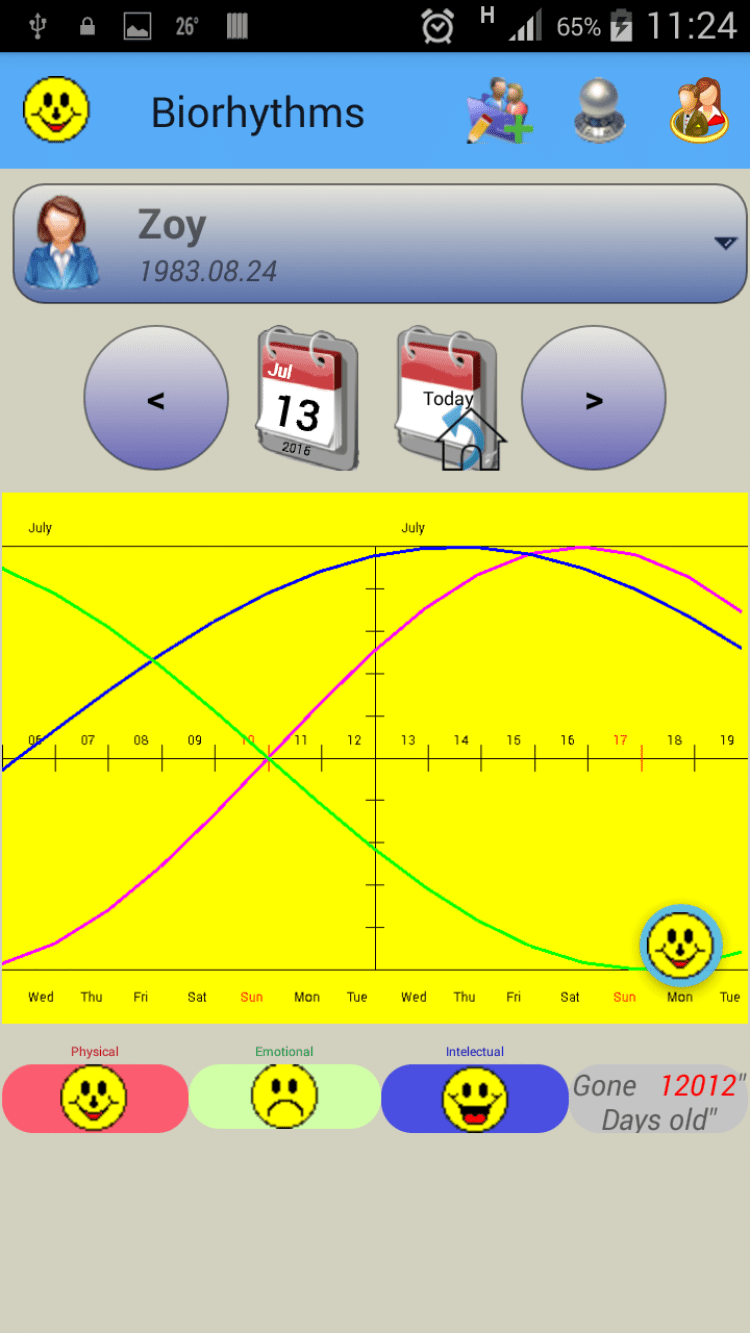Viewport: 750px width, 1333px height.
Task: Open the couple compatibility icon
Action: coord(698,111)
